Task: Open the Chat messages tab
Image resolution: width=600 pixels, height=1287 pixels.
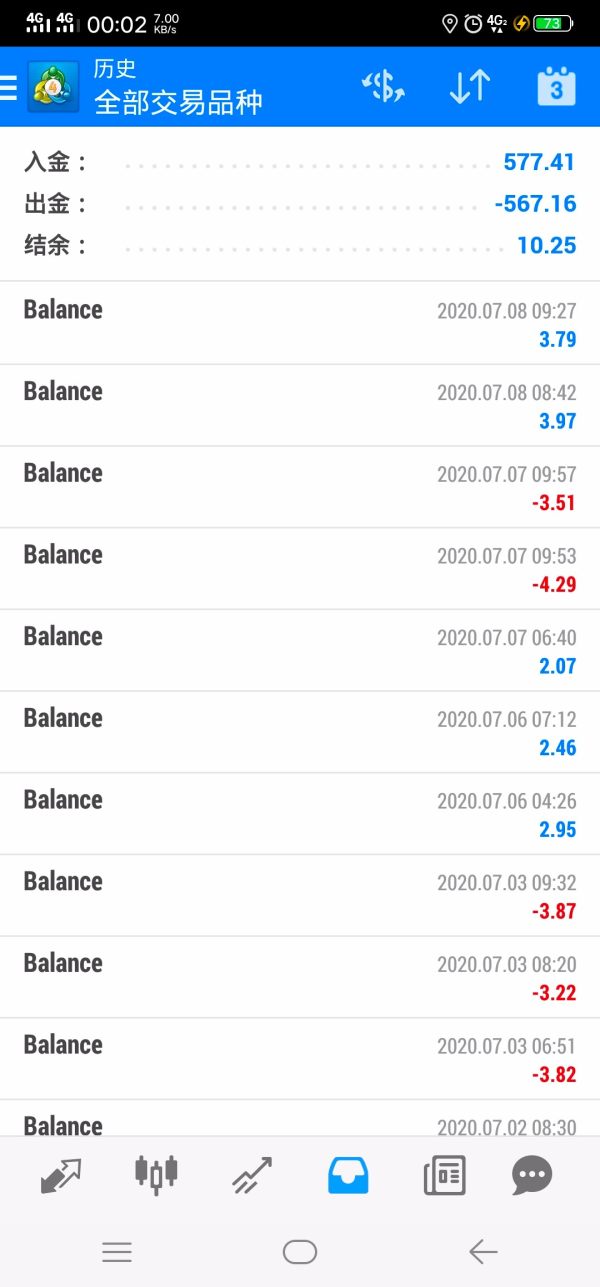Action: (x=532, y=1175)
